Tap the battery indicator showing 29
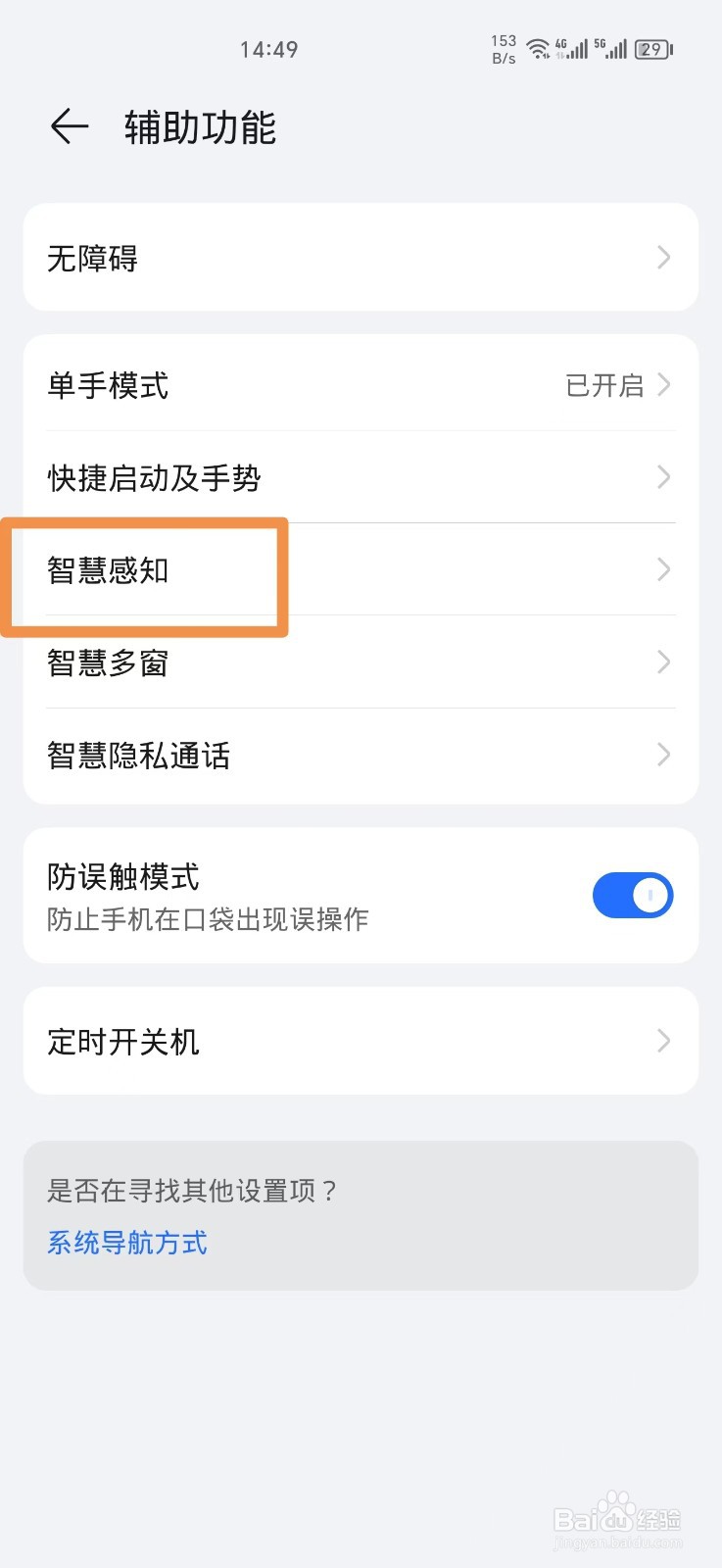Viewport: 722px width, 1568px height. (x=654, y=49)
